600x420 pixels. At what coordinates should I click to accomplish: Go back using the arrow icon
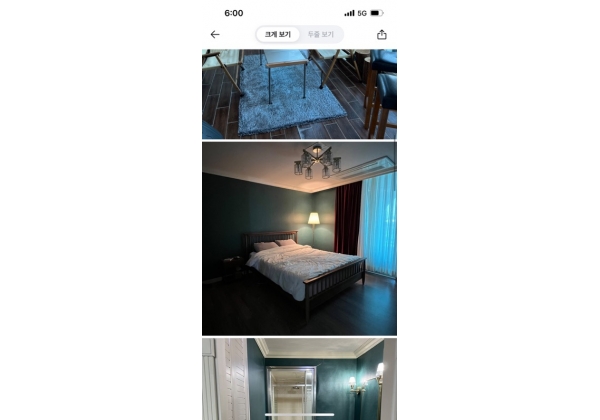click(x=215, y=34)
